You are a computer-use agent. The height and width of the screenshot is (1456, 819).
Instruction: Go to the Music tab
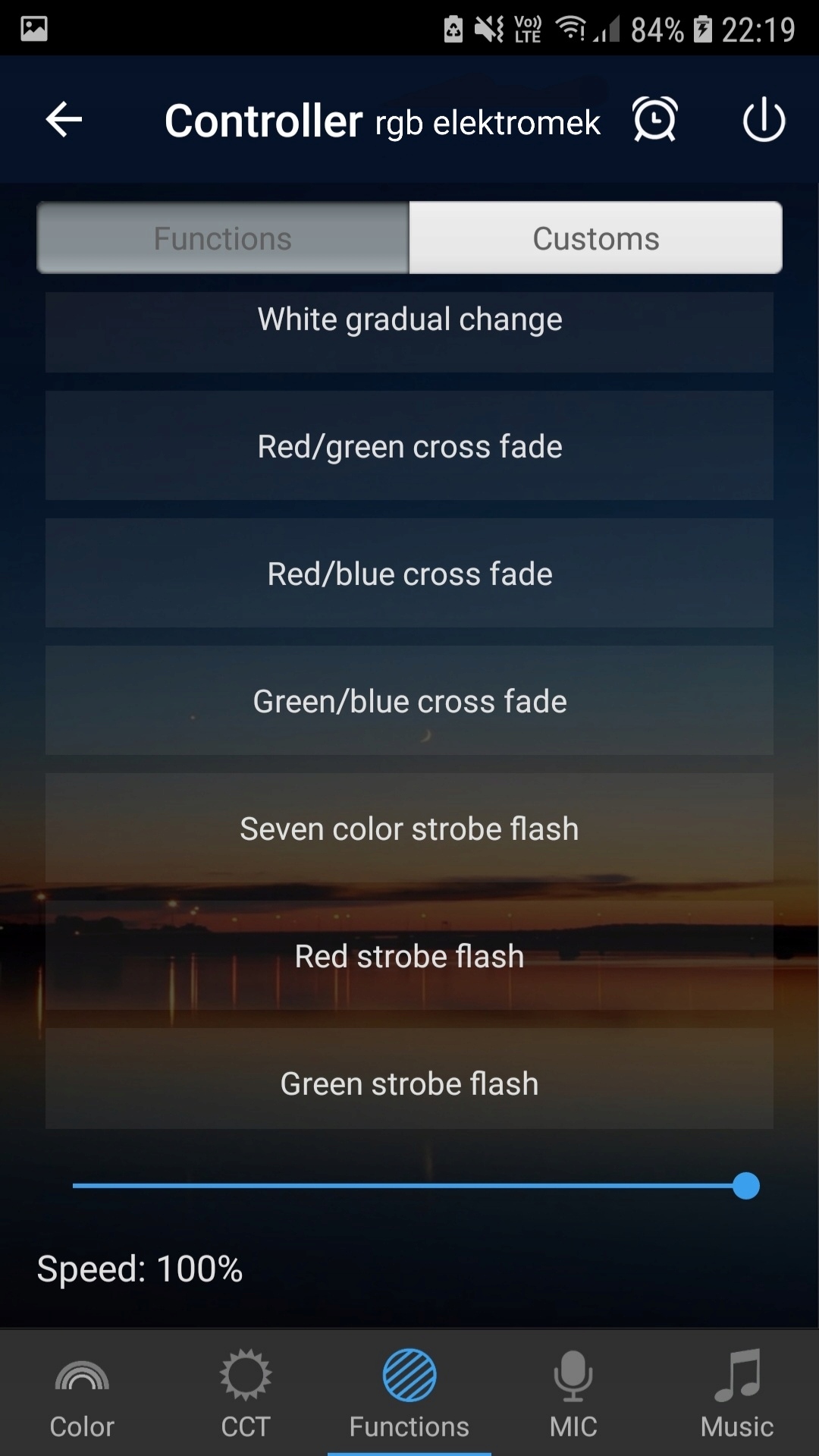pos(737,1395)
